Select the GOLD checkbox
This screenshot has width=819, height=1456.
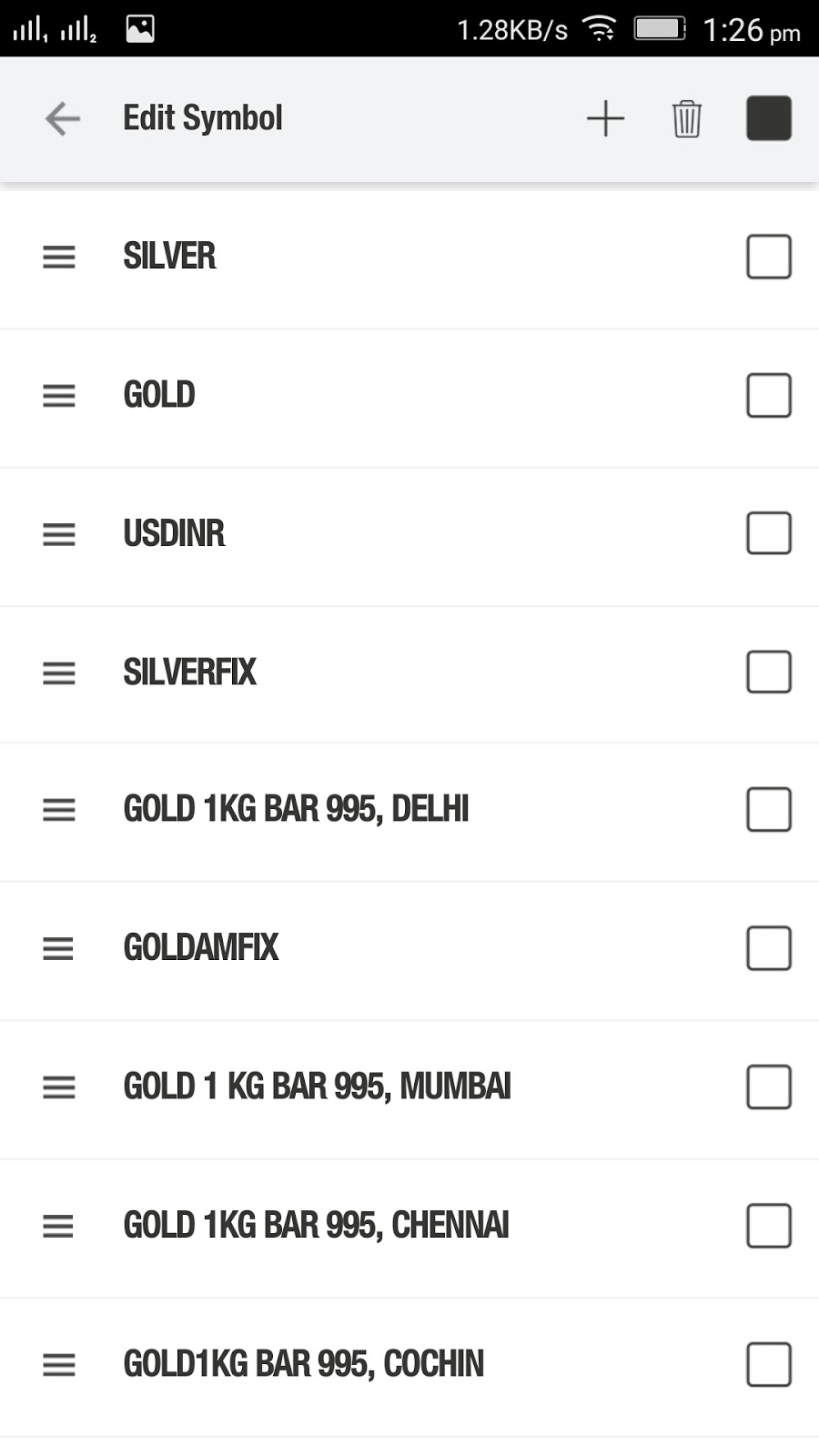(x=769, y=395)
